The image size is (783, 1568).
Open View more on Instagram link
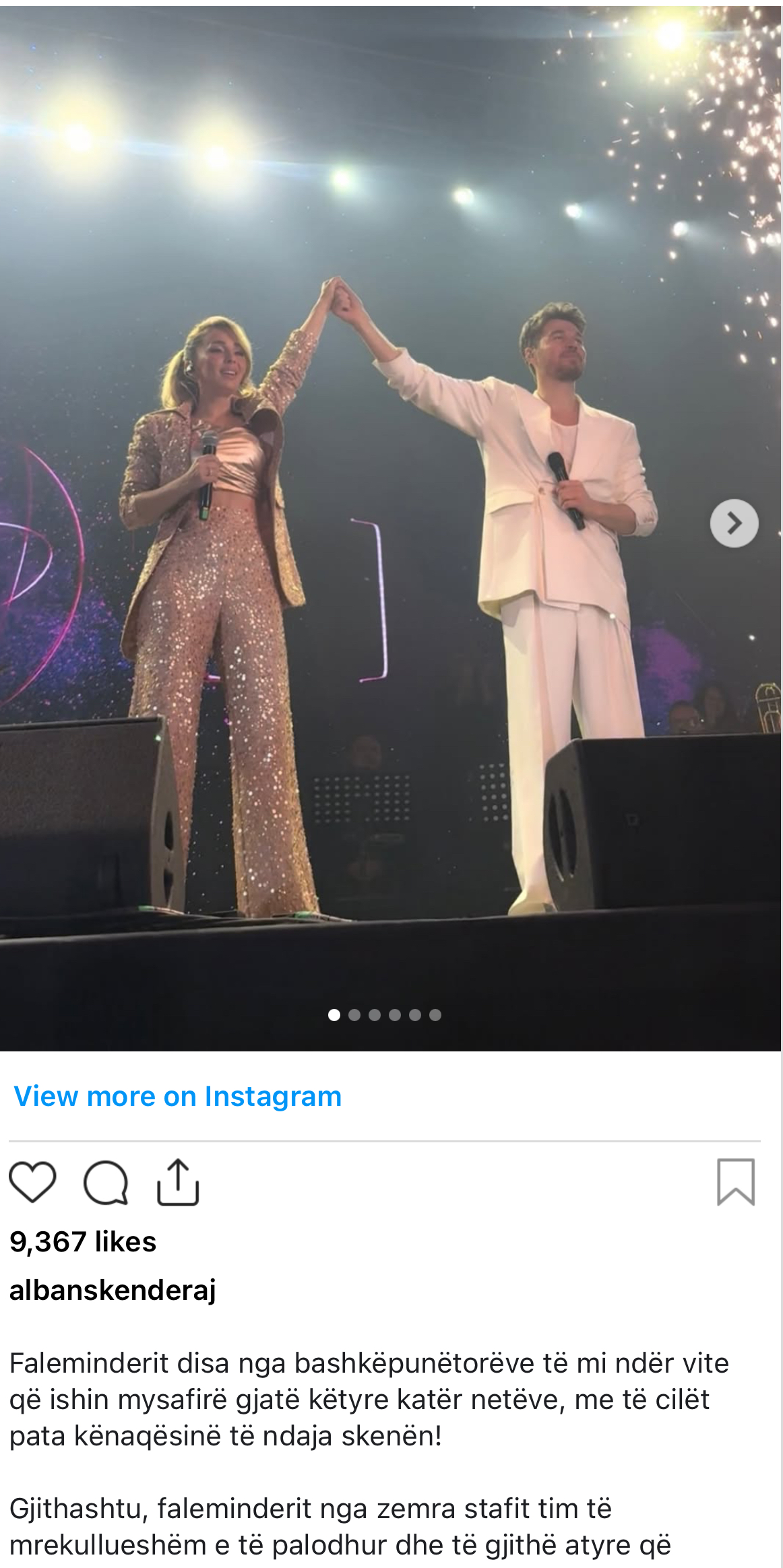pos(178,1096)
